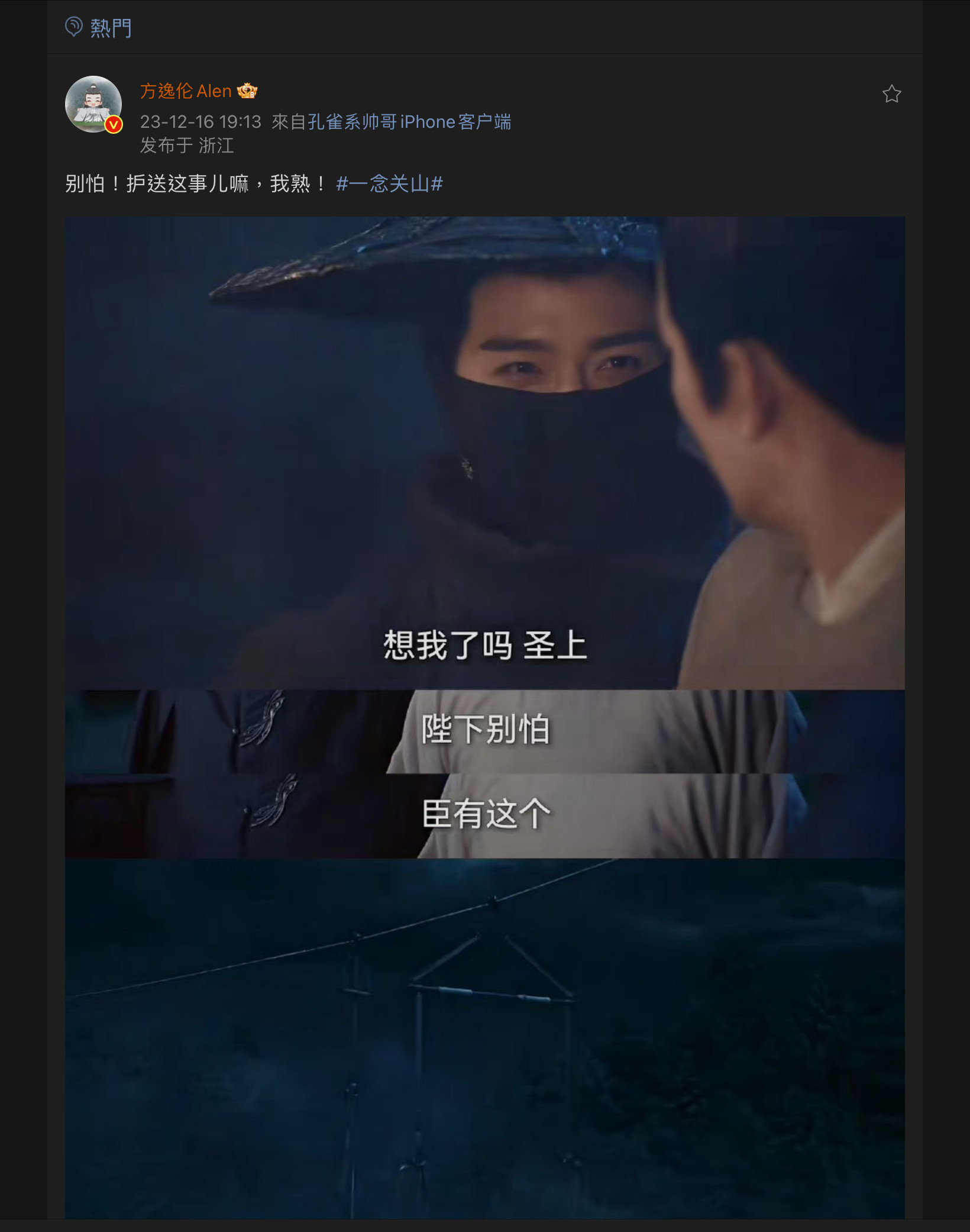Open the 孔雀系帅哥 iPhone客户端 source link
This screenshot has width=970, height=1232.
409,122
